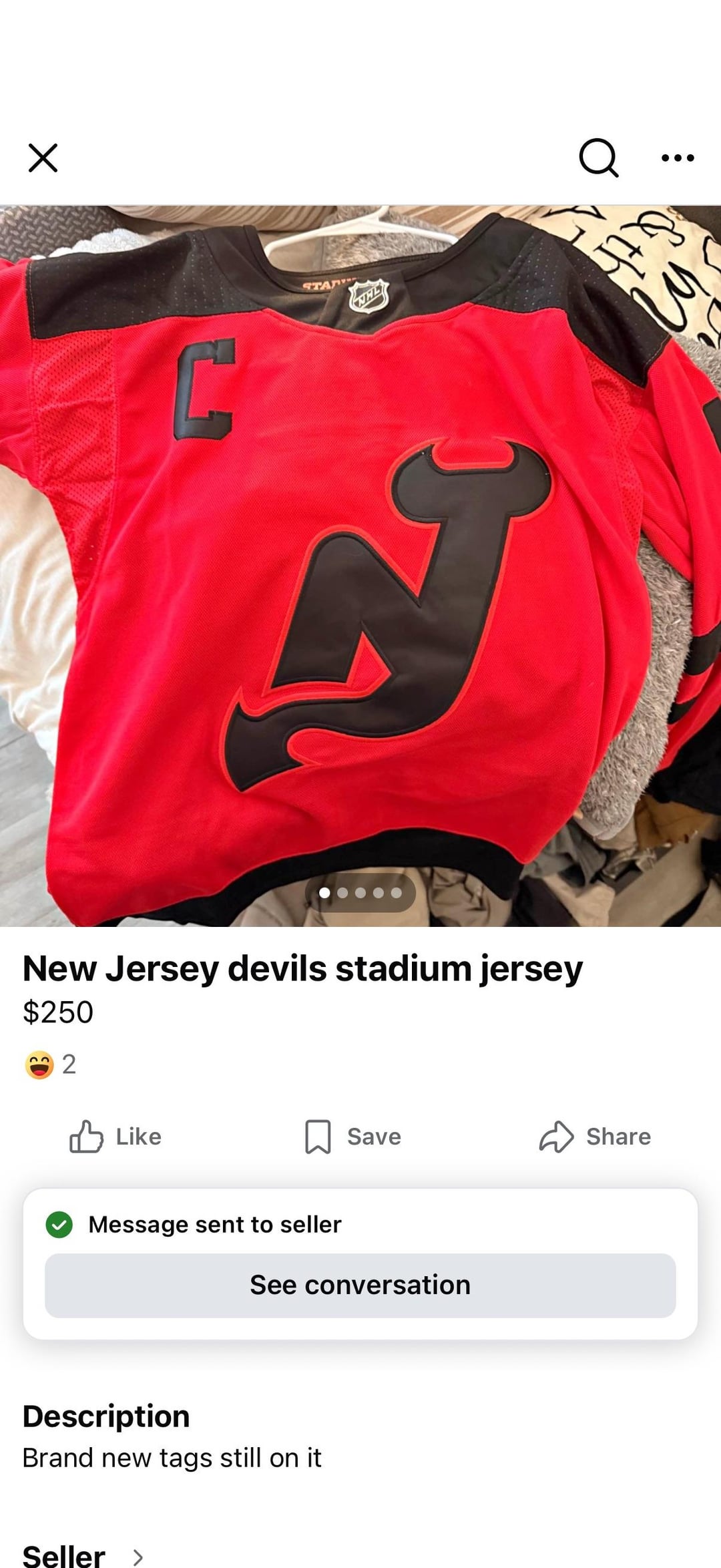Screen dimensions: 721x1568
Task: Open the three-dot overflow menu
Action: click(x=678, y=158)
